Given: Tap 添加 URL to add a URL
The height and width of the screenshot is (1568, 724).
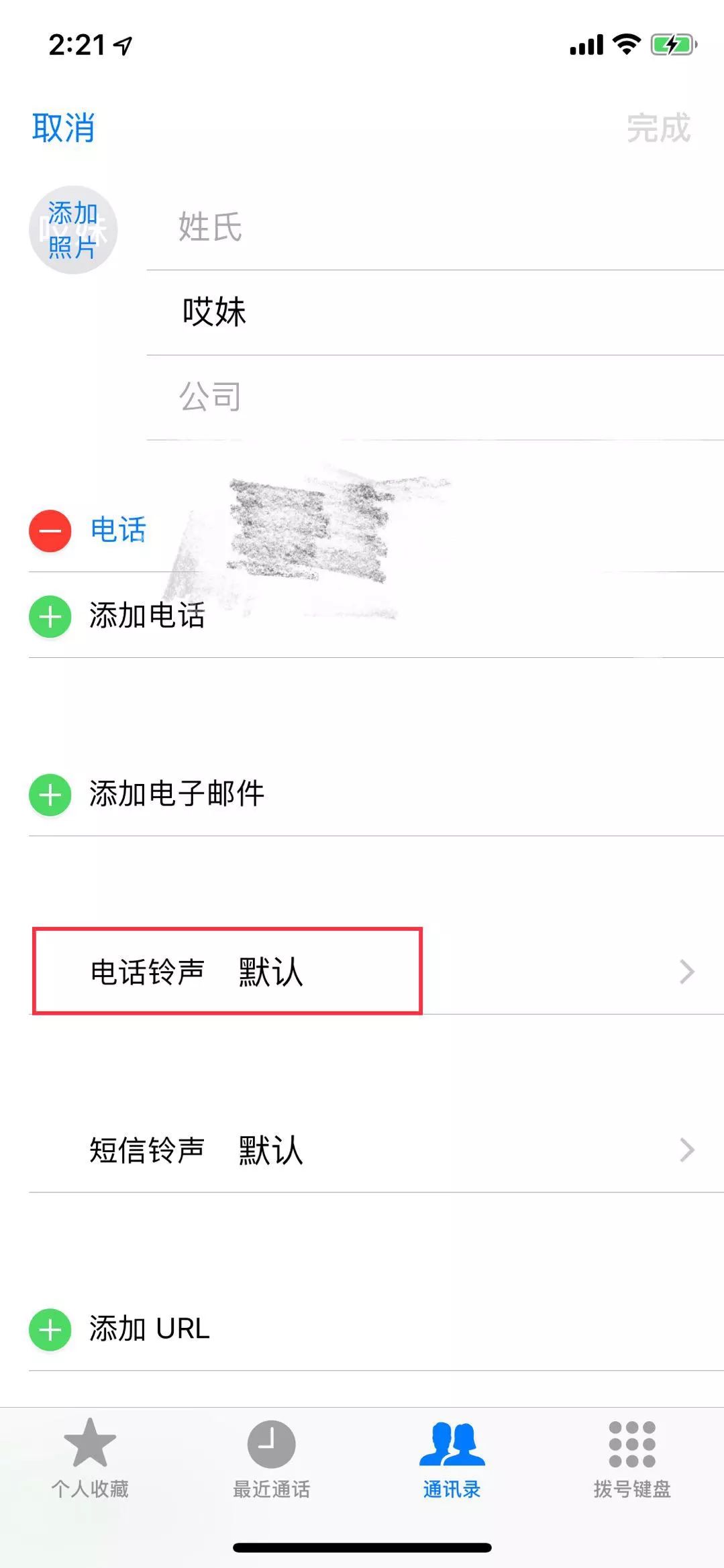Looking at the screenshot, I should pyautogui.click(x=376, y=1329).
